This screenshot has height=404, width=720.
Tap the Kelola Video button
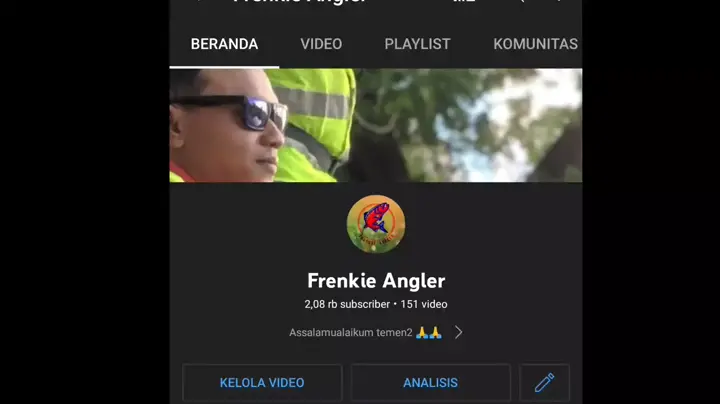click(x=262, y=383)
